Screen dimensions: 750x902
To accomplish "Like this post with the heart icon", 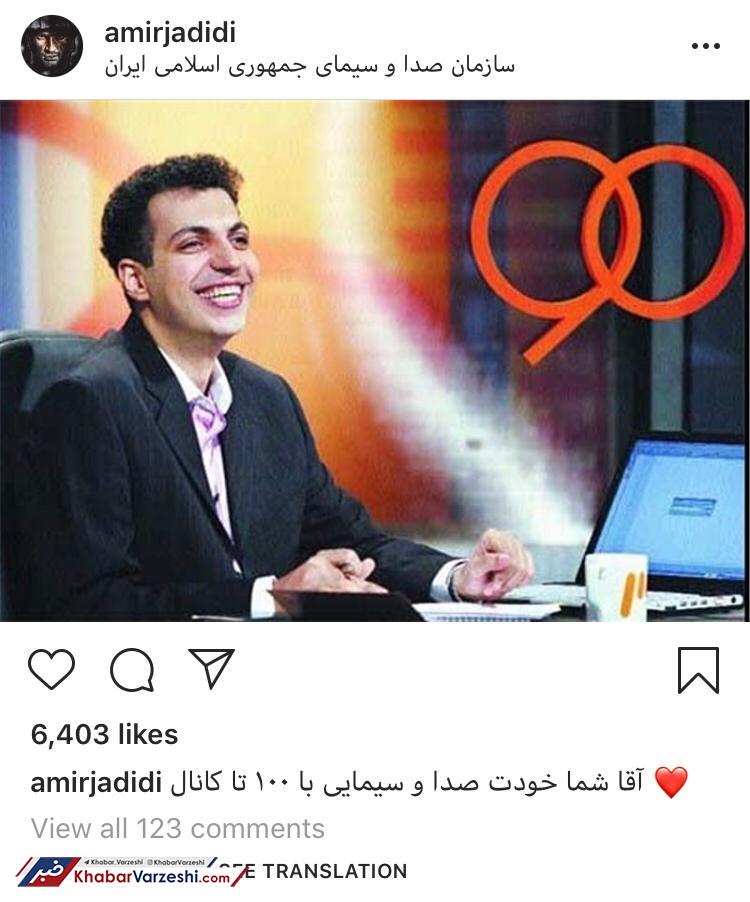I will pos(51,669).
